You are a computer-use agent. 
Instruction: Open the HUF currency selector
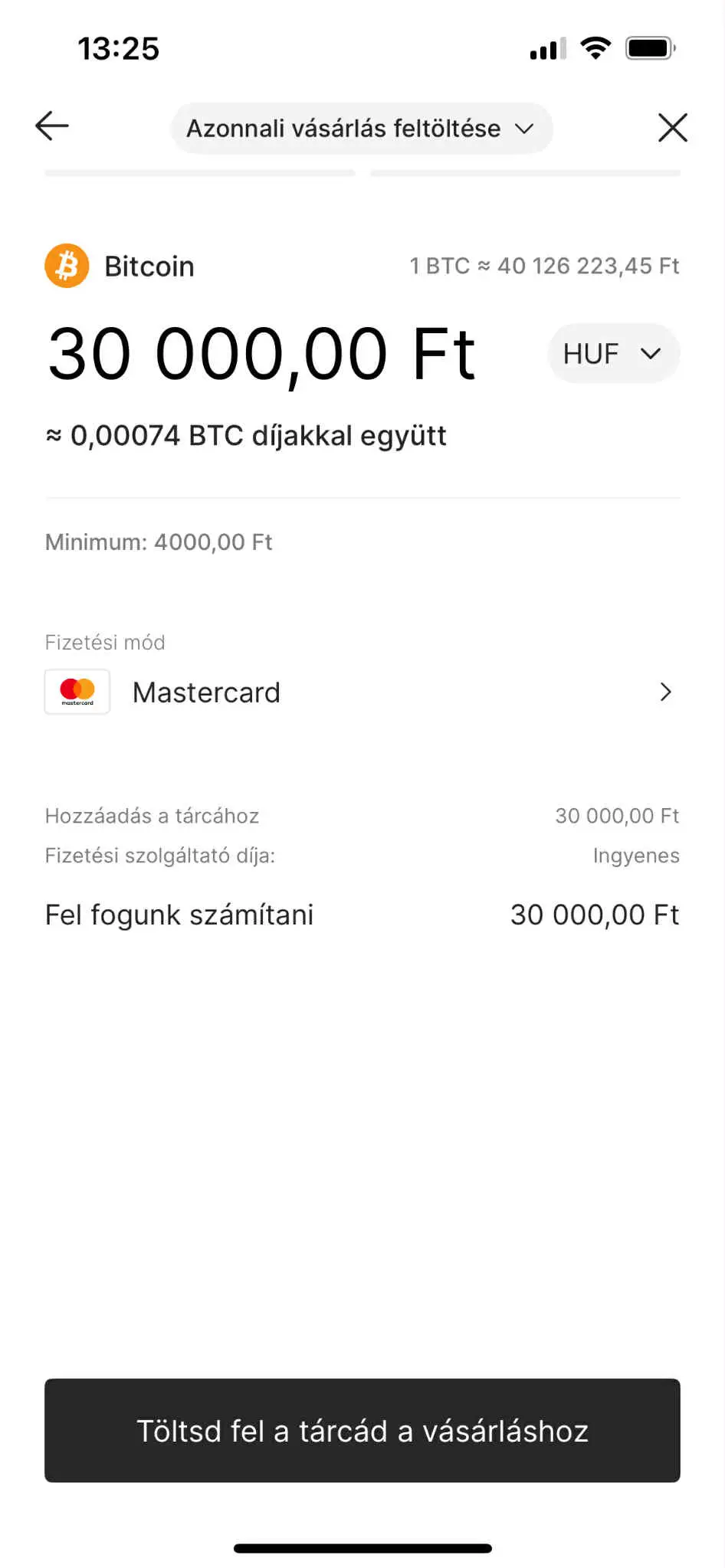pyautogui.click(x=613, y=353)
